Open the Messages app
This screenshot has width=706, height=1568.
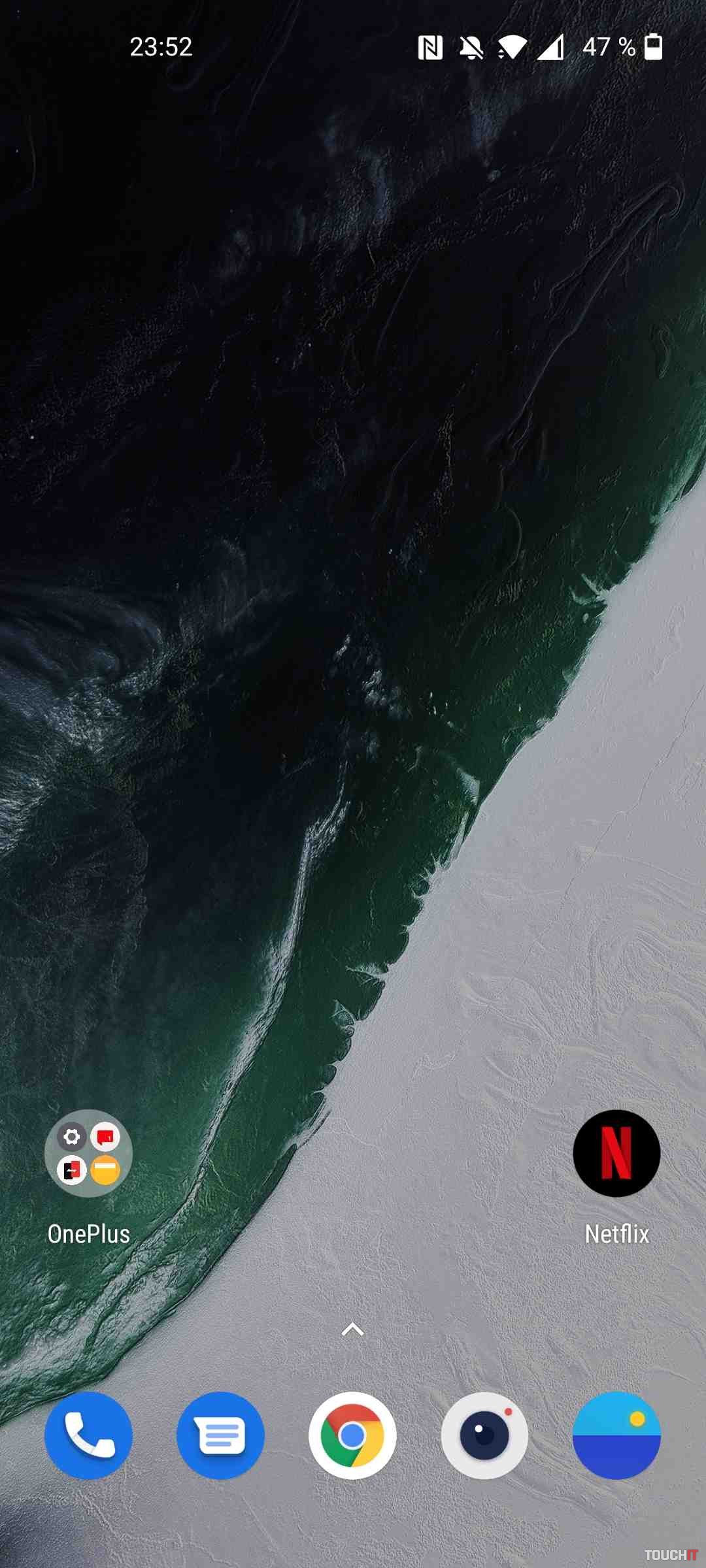[220, 1435]
